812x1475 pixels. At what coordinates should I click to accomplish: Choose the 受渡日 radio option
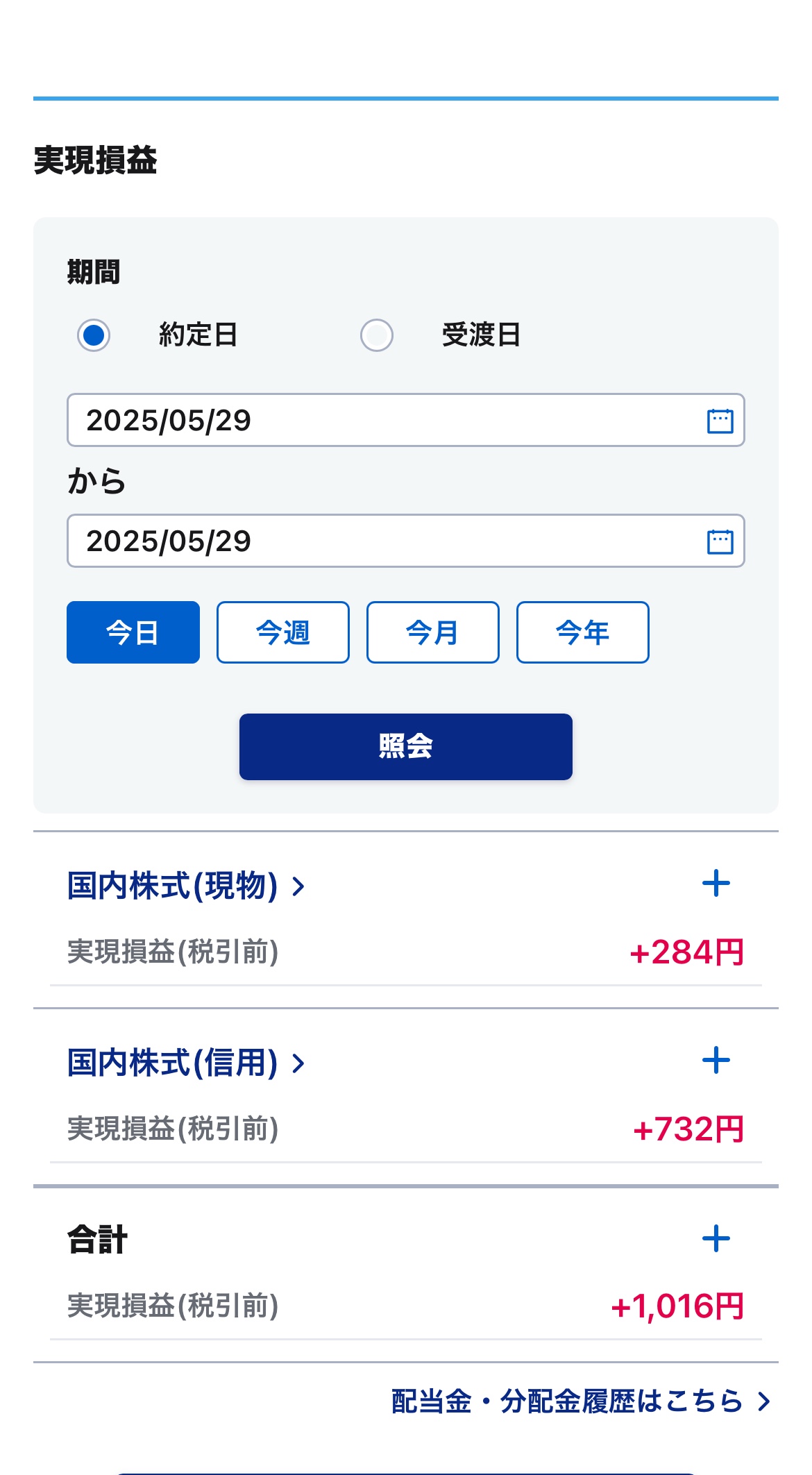pyautogui.click(x=377, y=335)
